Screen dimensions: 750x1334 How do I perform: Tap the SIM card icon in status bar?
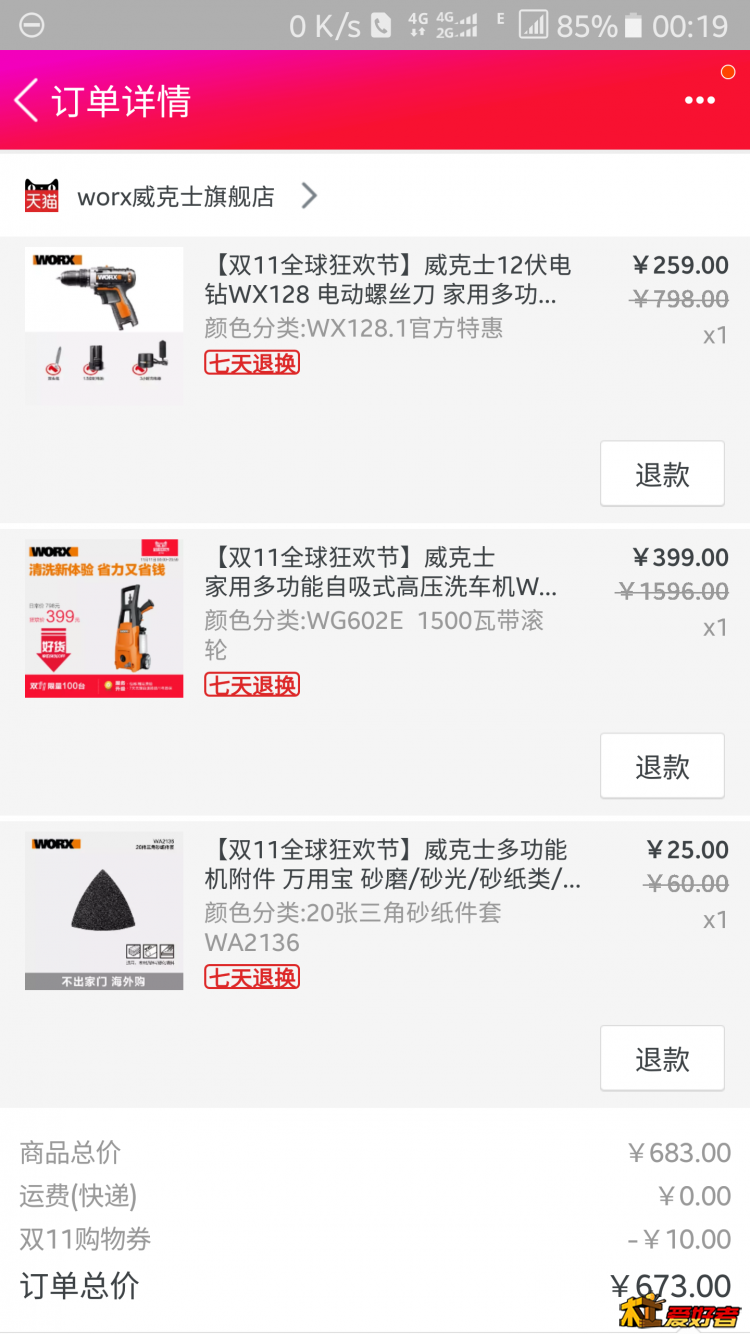pyautogui.click(x=382, y=25)
